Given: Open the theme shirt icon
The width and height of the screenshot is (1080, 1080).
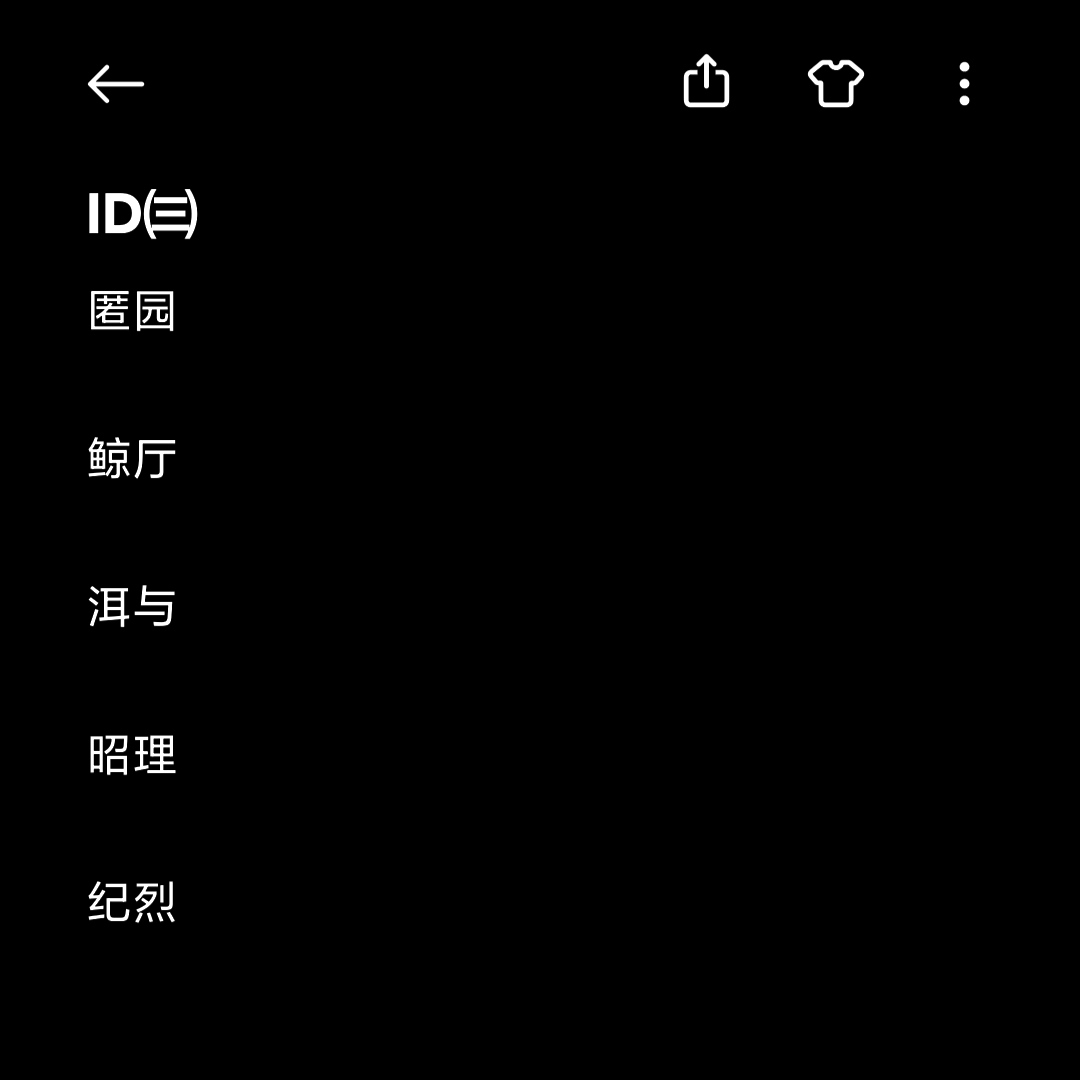Looking at the screenshot, I should pos(835,83).
